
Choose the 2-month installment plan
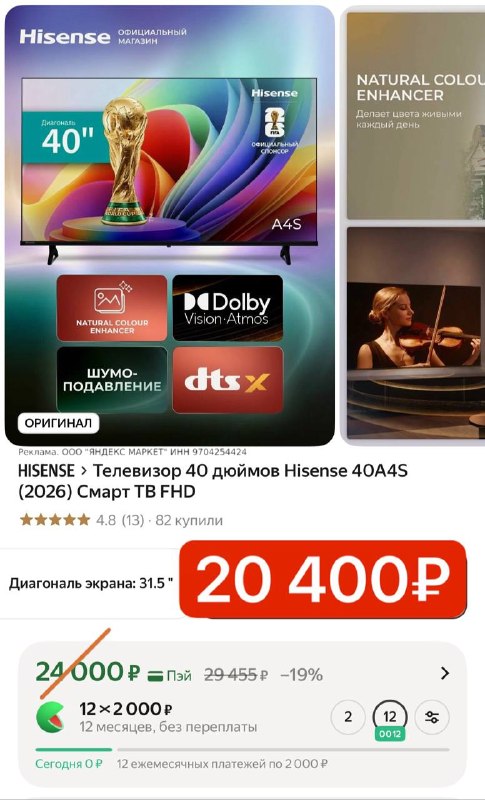(x=348, y=717)
